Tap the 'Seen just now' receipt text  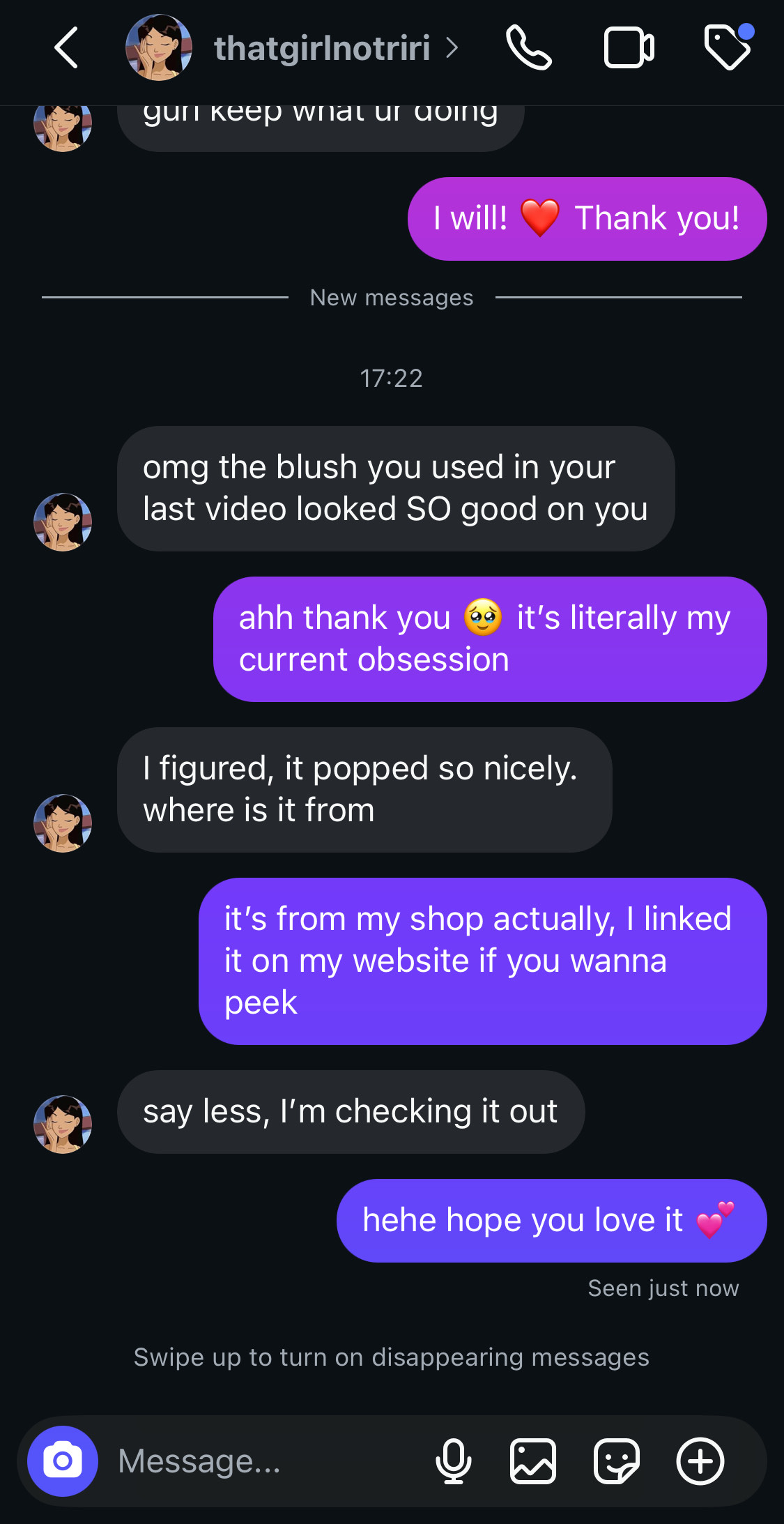tap(661, 1288)
